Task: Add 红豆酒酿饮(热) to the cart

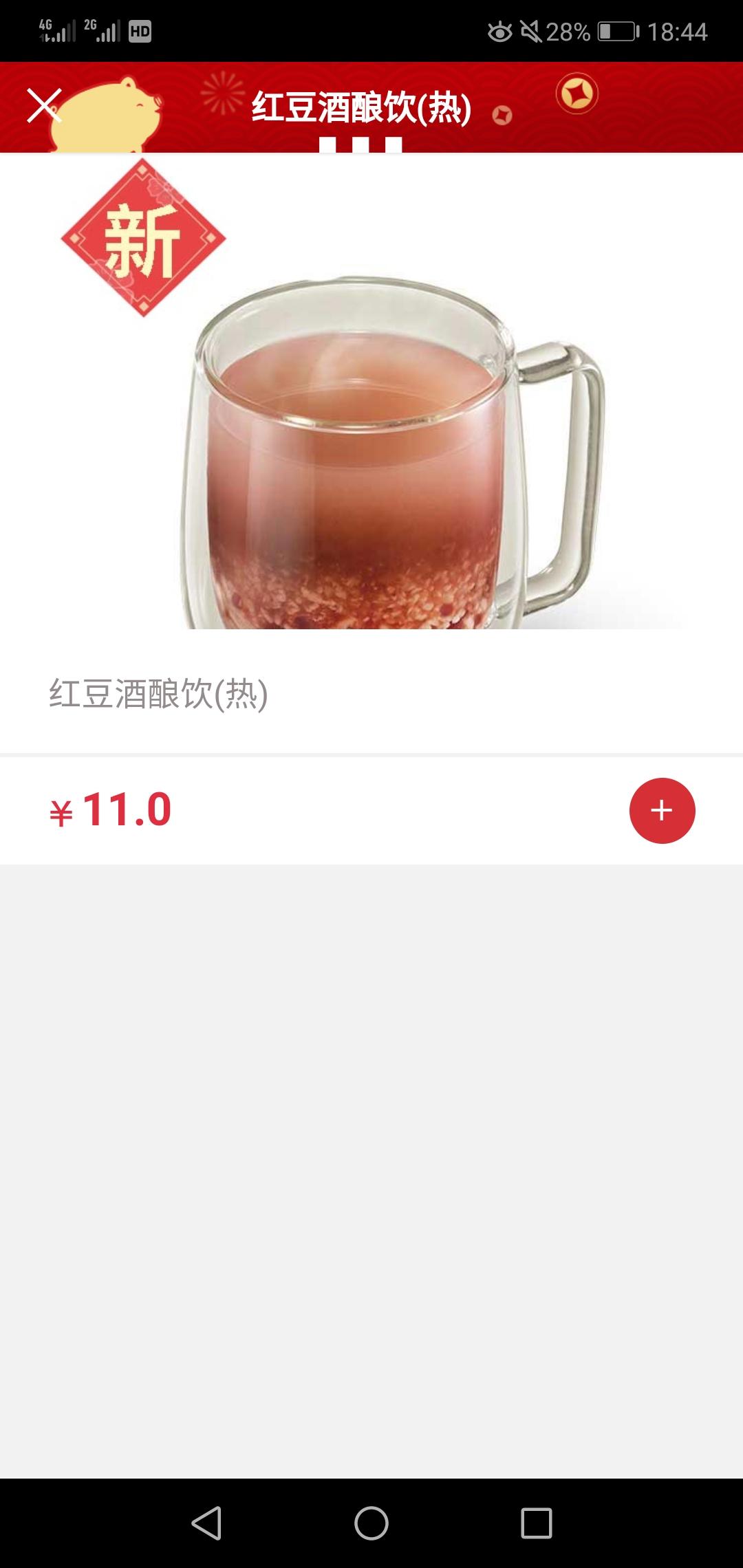Action: (x=662, y=810)
